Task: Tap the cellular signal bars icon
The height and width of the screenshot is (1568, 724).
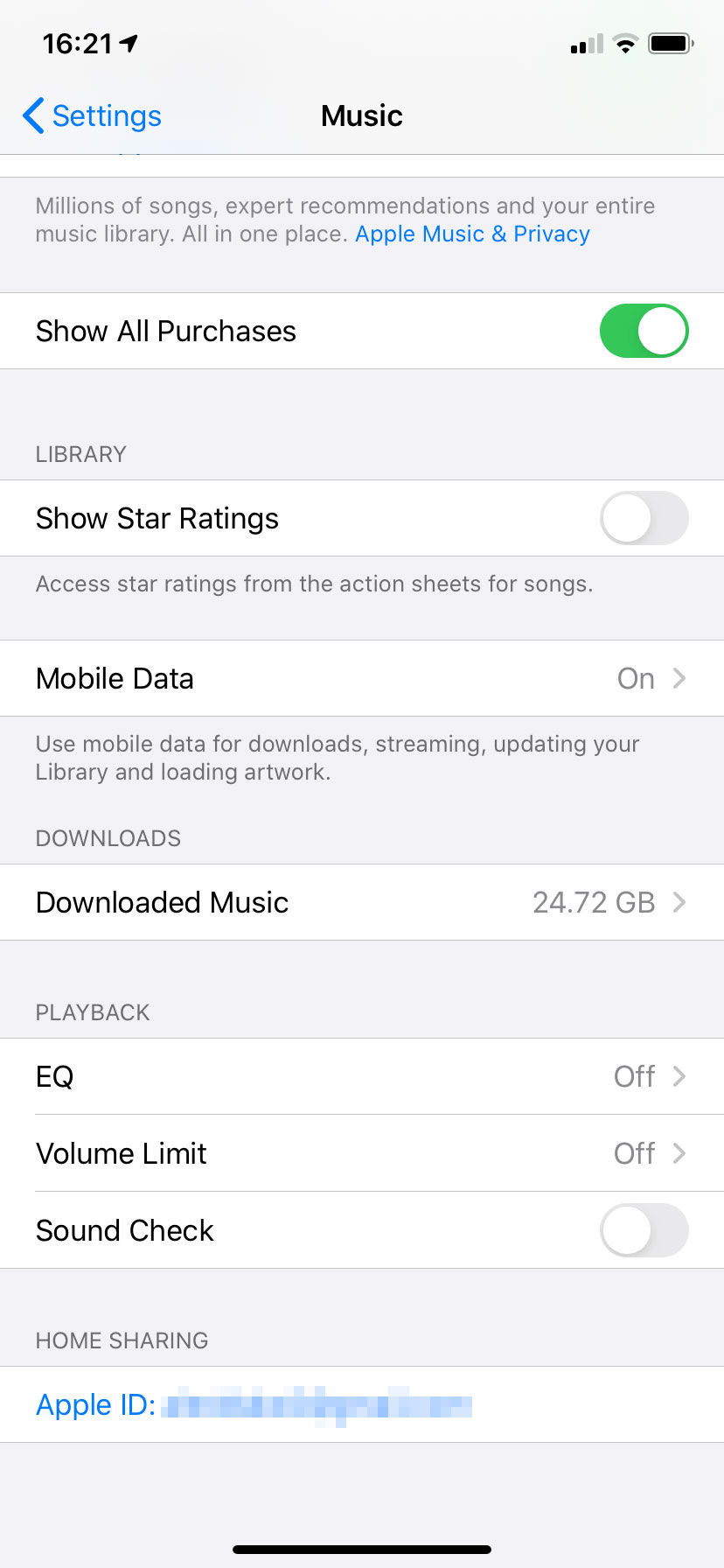Action: pyautogui.click(x=587, y=43)
